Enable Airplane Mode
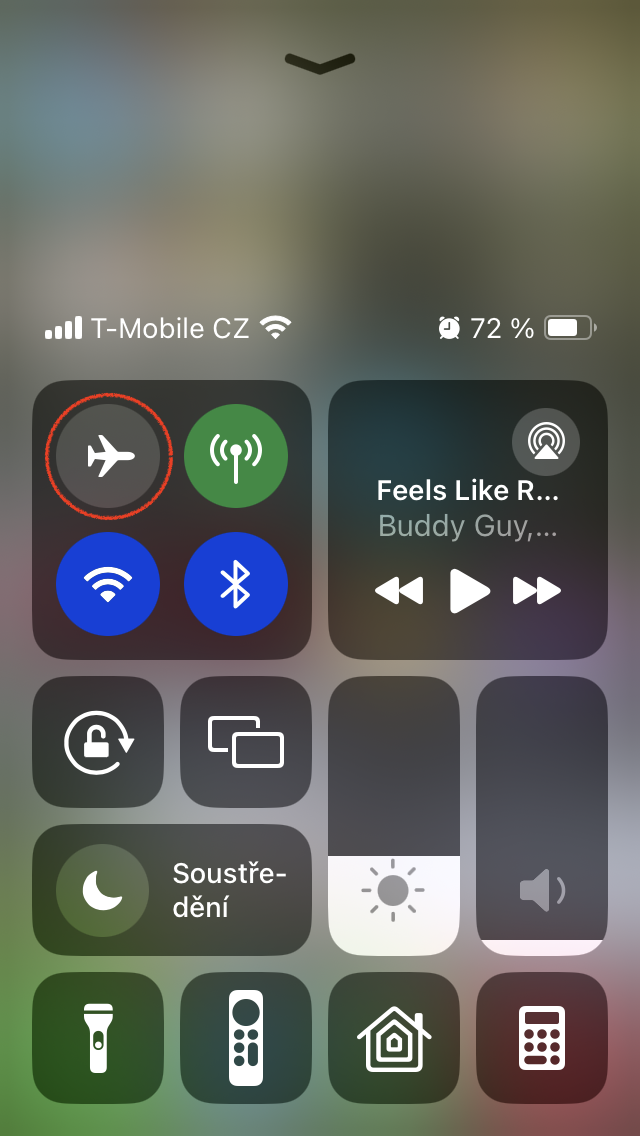 tap(109, 457)
